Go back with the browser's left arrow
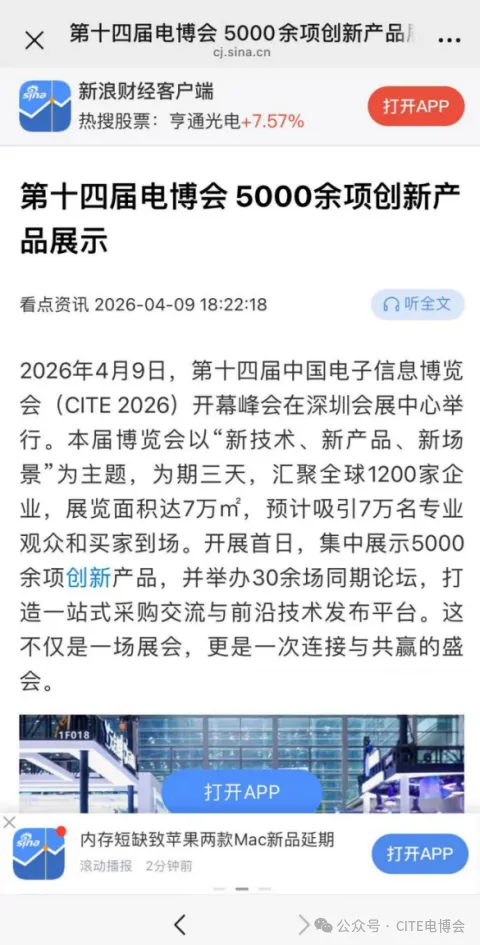 click(x=179, y=924)
